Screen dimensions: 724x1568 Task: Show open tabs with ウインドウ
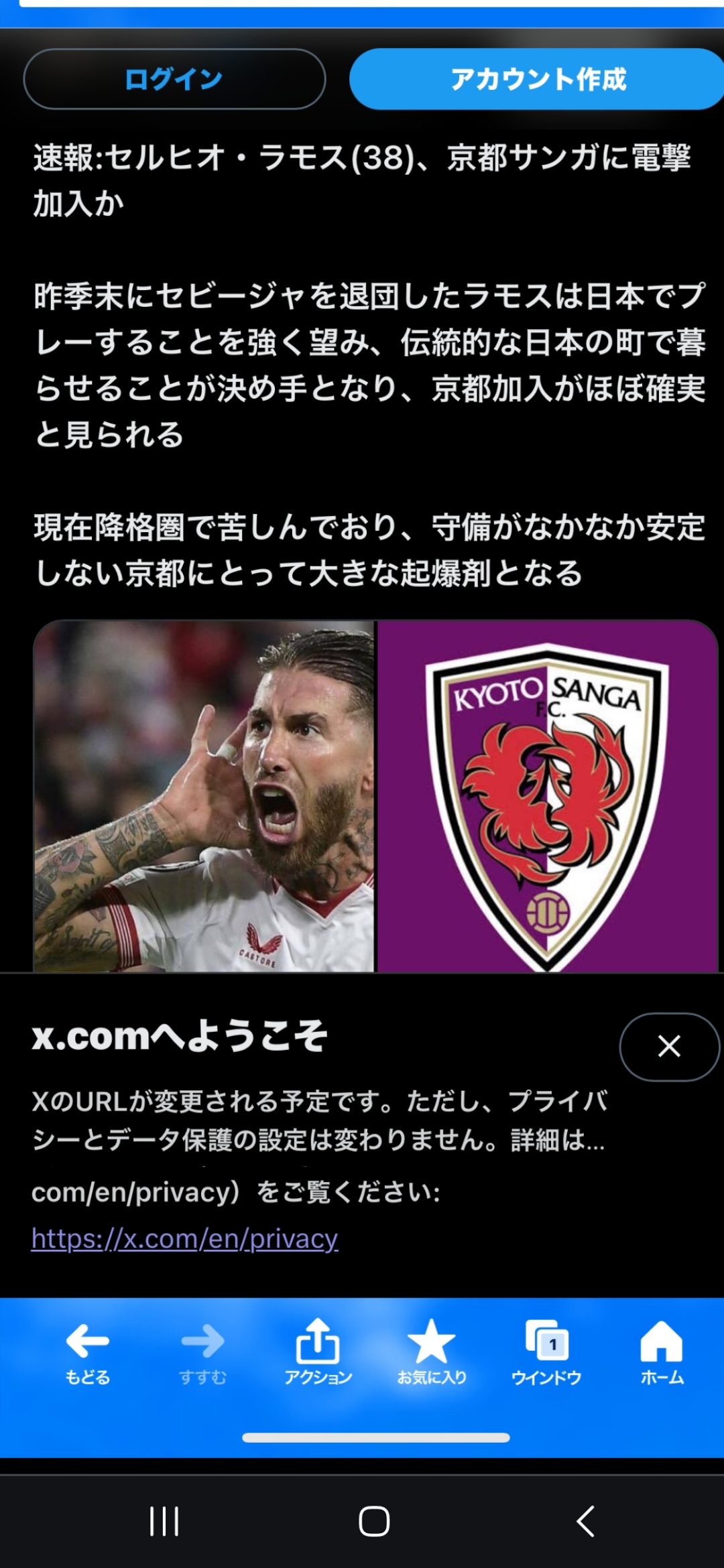point(546,1351)
